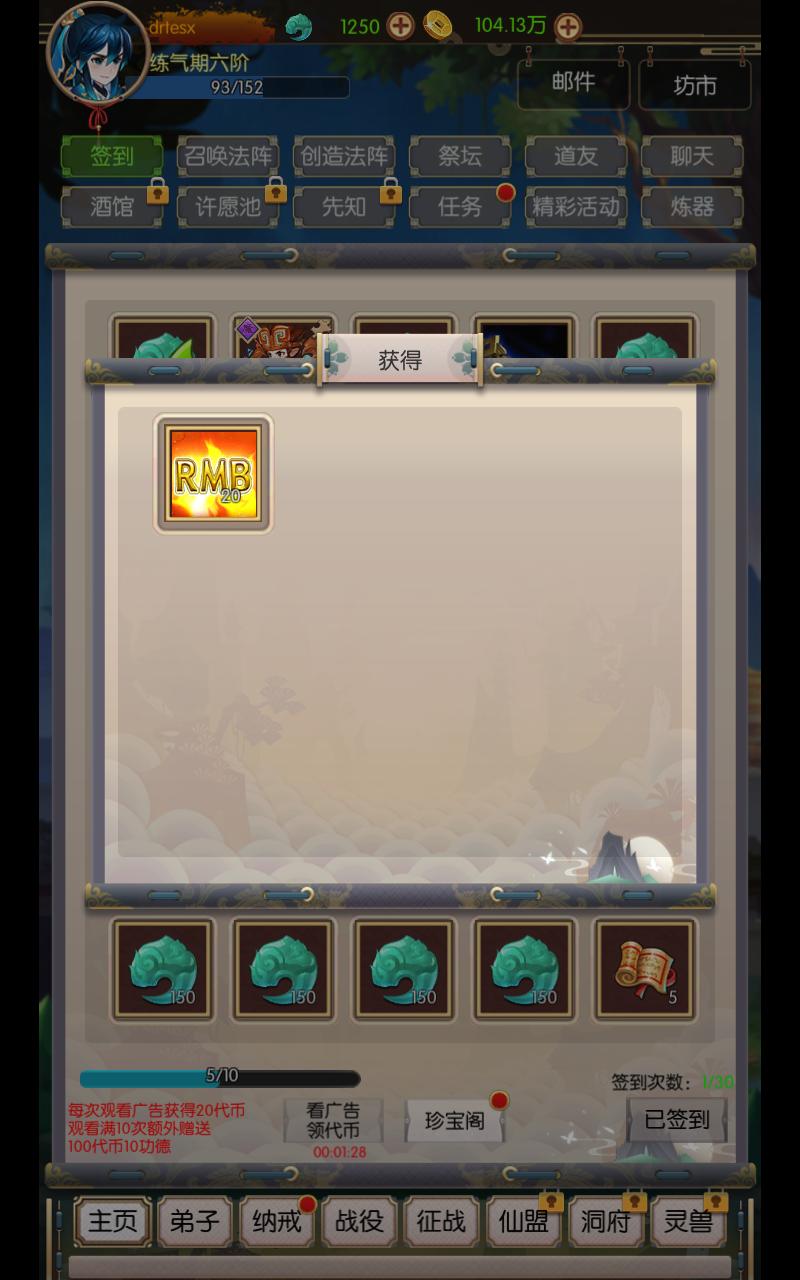This screenshot has width=800, height=1280.
Task: Tap 看广告领代币 to watch an ad
Action: [x=333, y=1121]
